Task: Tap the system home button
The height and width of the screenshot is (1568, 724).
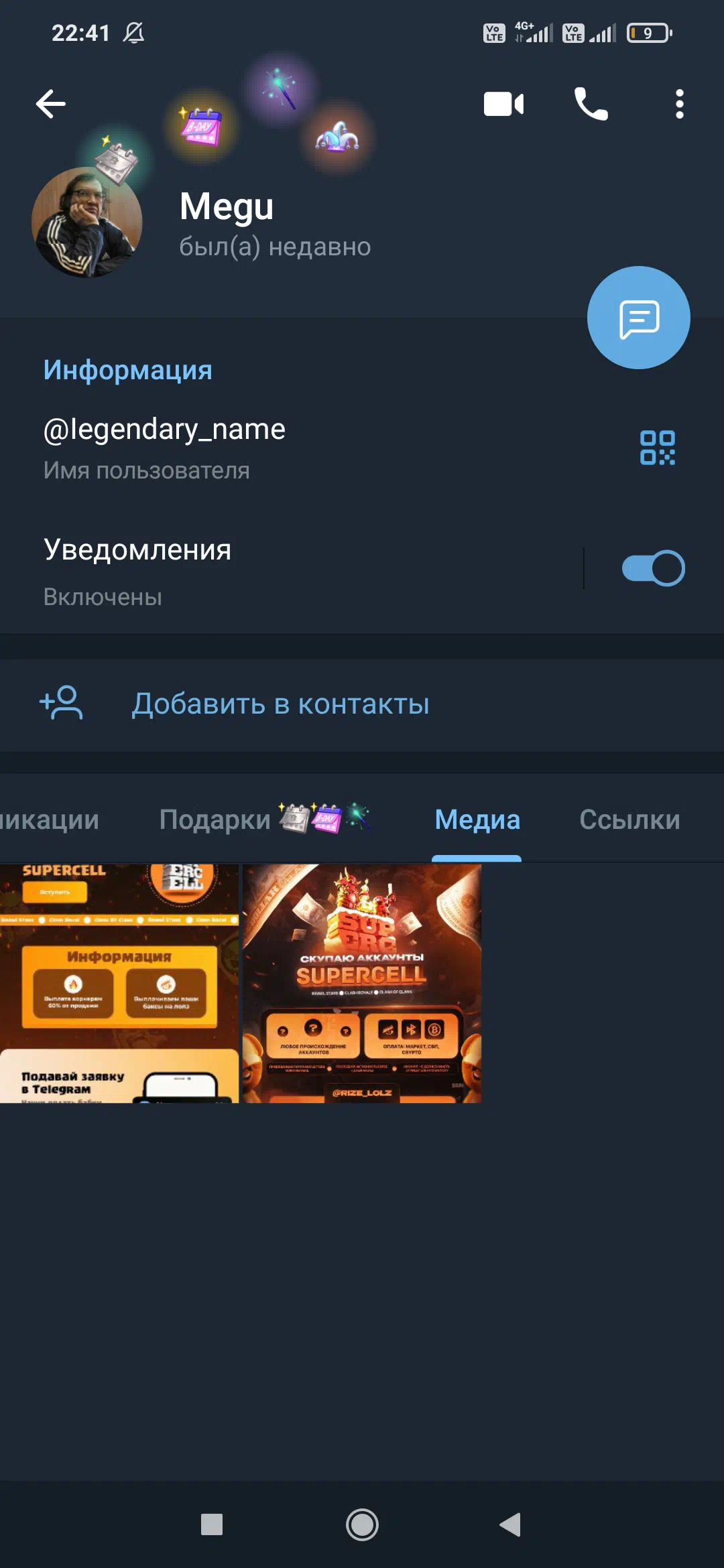Action: tap(362, 1524)
